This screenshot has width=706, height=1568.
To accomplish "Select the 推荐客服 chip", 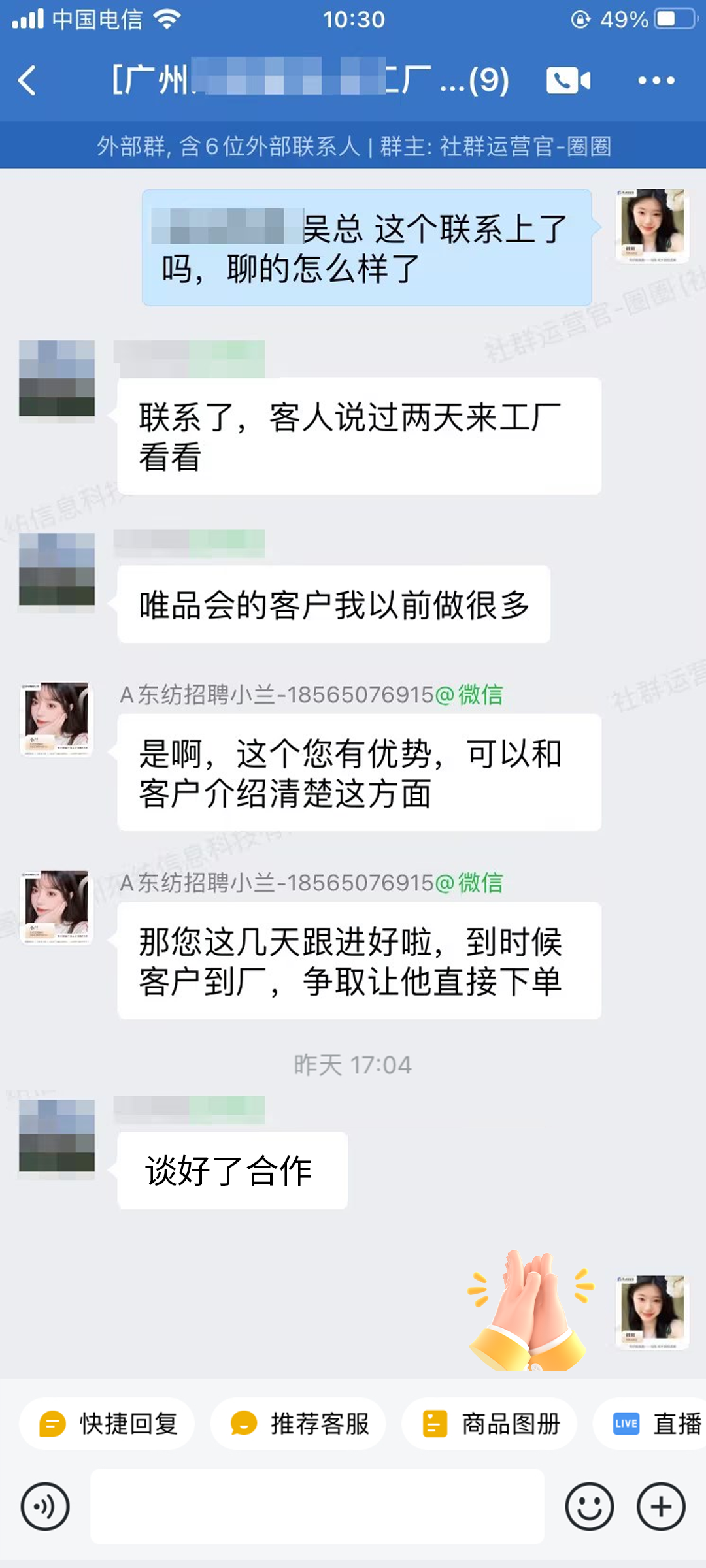I will click(x=299, y=1424).
